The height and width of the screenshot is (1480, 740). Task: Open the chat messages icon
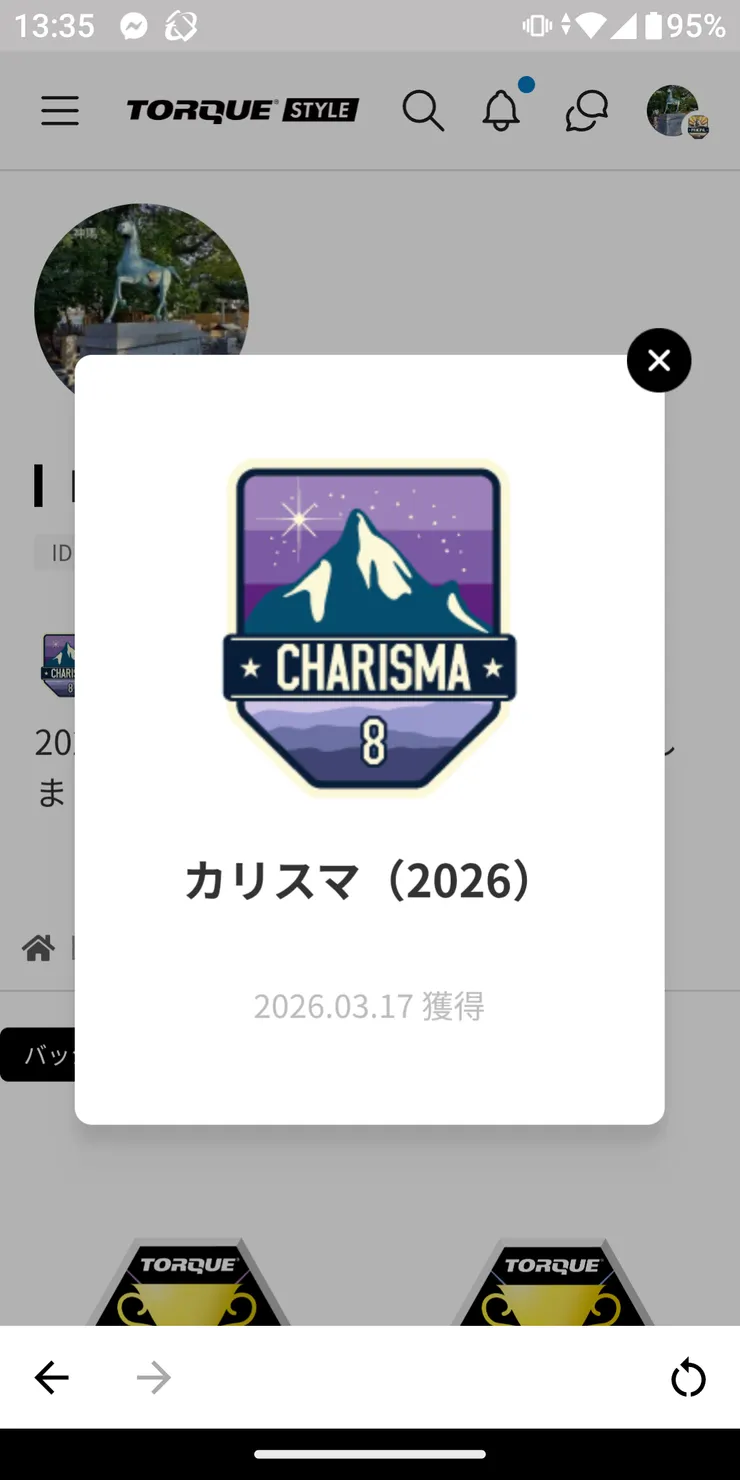585,111
